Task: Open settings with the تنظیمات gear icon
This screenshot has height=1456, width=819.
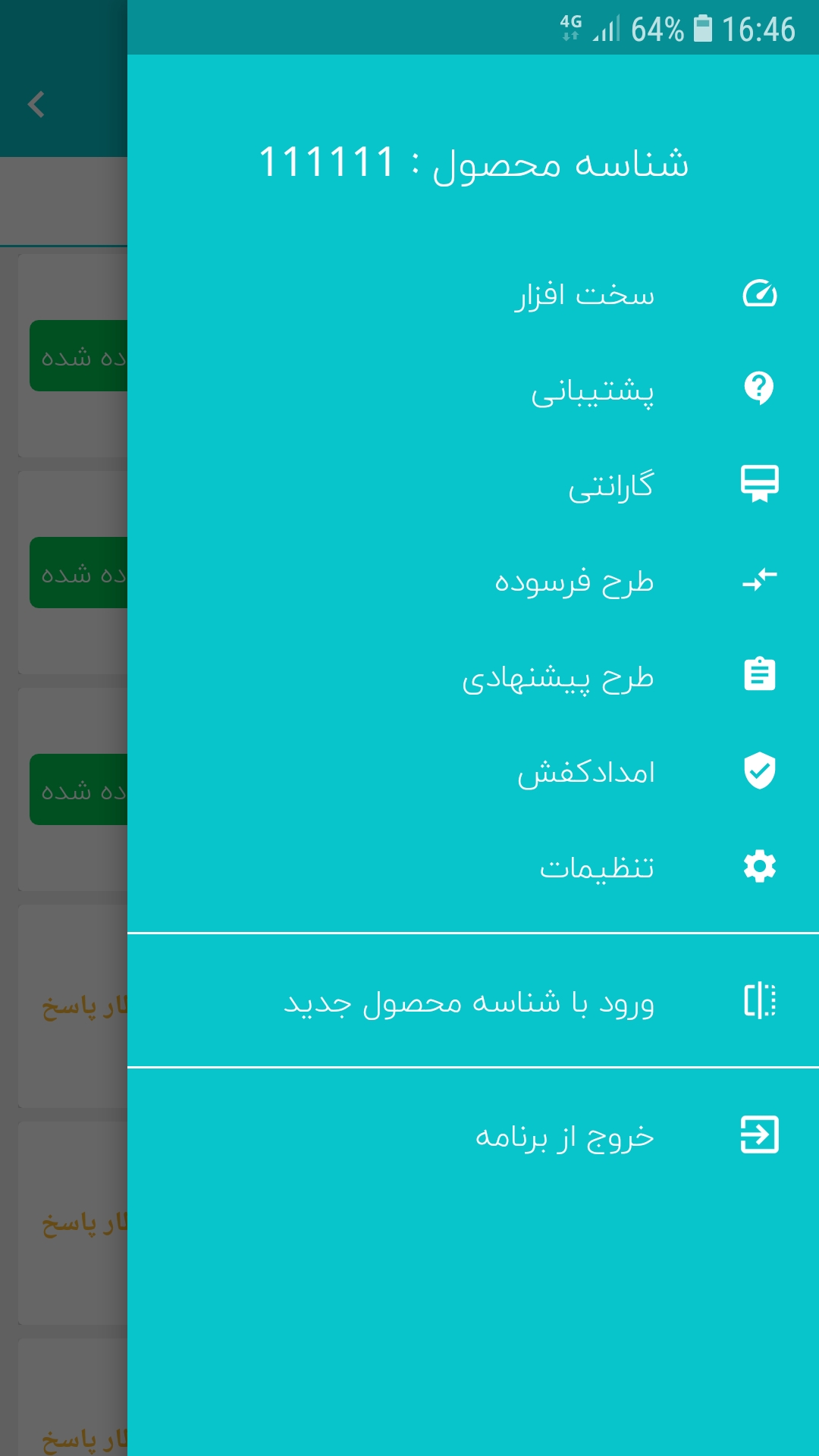Action: click(x=758, y=865)
